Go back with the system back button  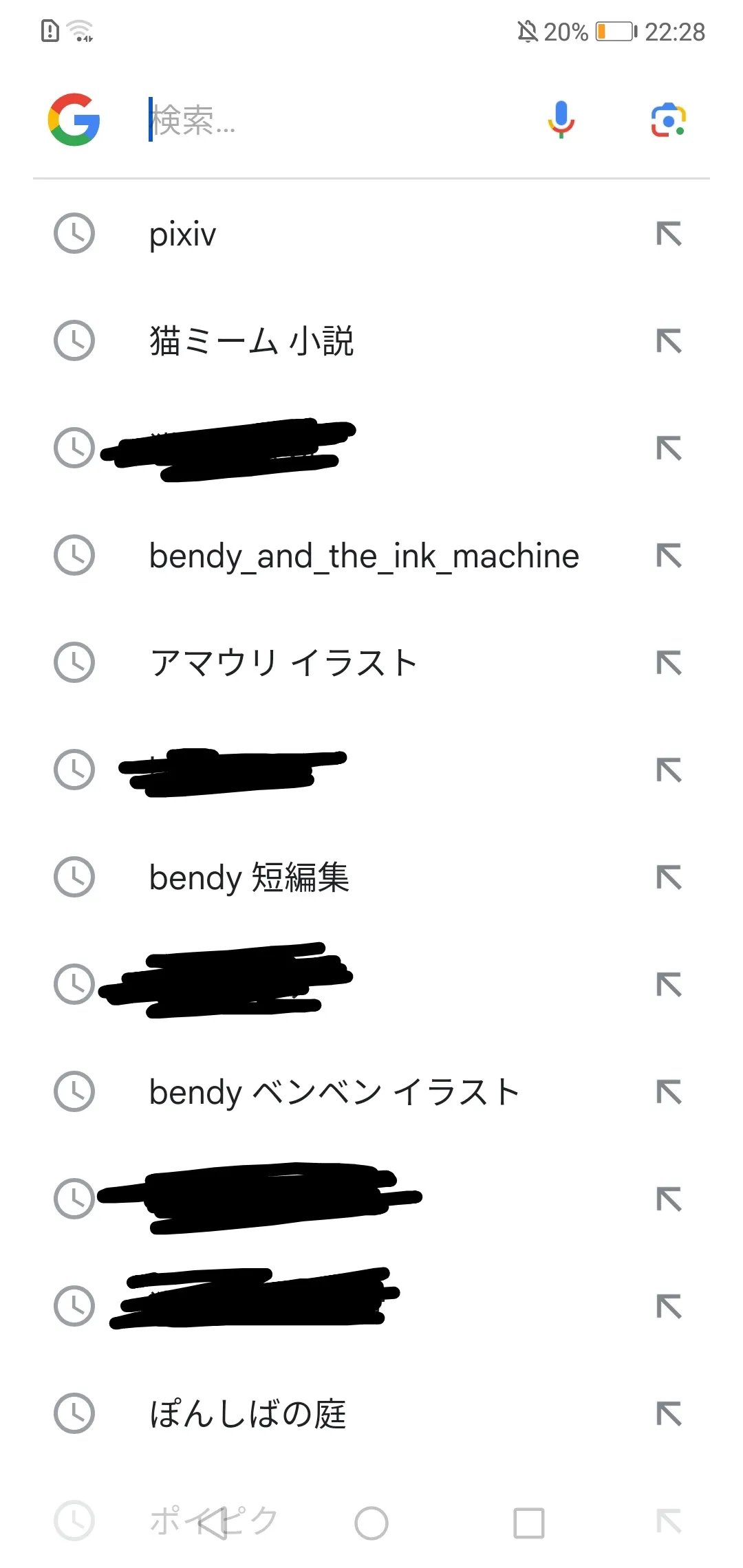212,1523
